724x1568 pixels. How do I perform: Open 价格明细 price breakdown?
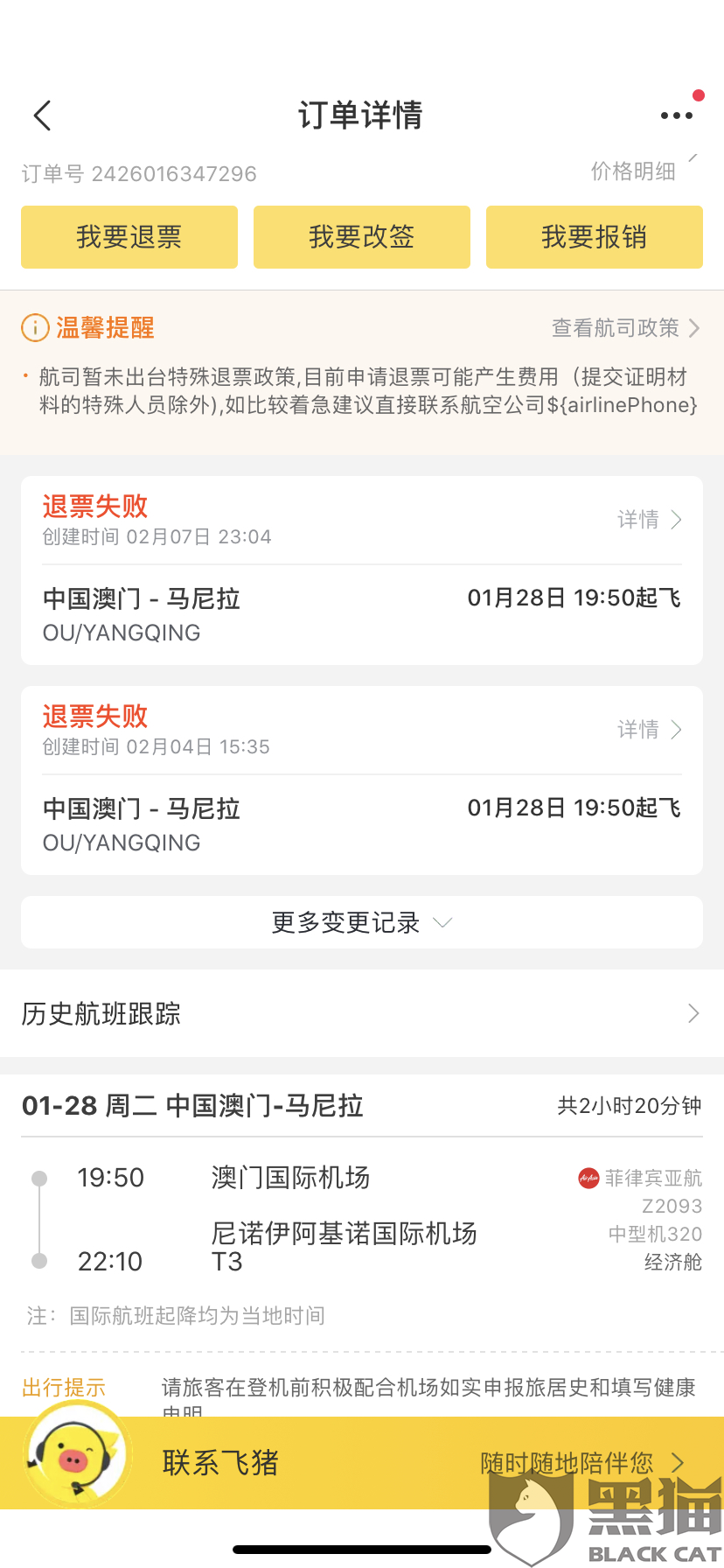coord(635,171)
